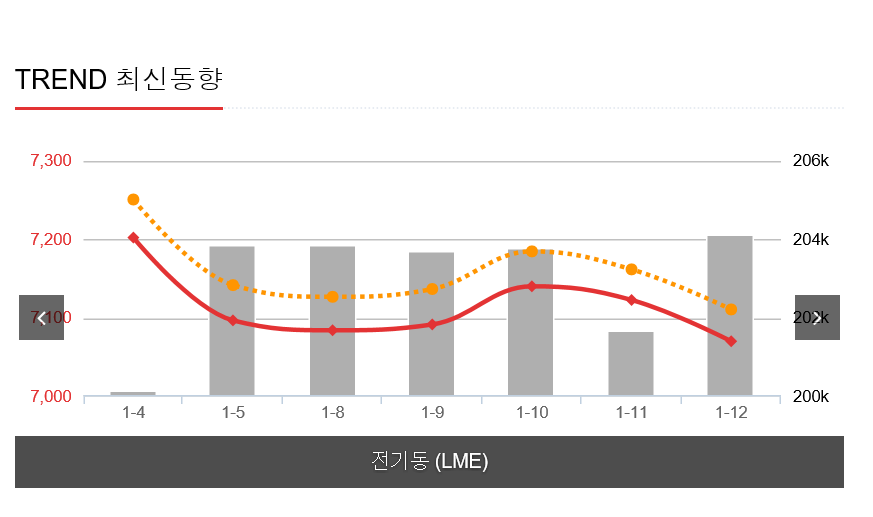Go to the previous trend chart

click(41, 318)
